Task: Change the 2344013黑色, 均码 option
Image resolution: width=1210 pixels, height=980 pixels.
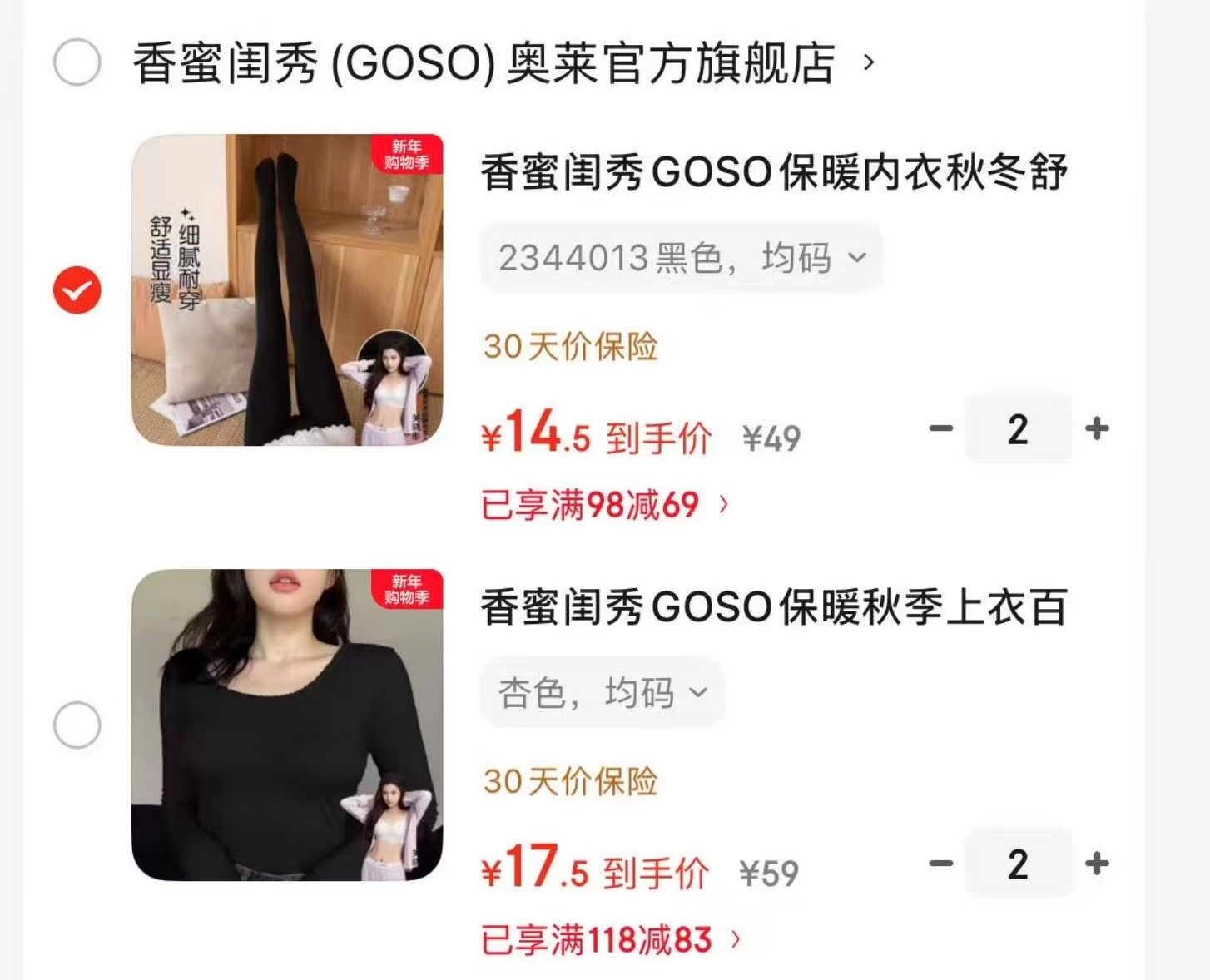Action: (681, 258)
